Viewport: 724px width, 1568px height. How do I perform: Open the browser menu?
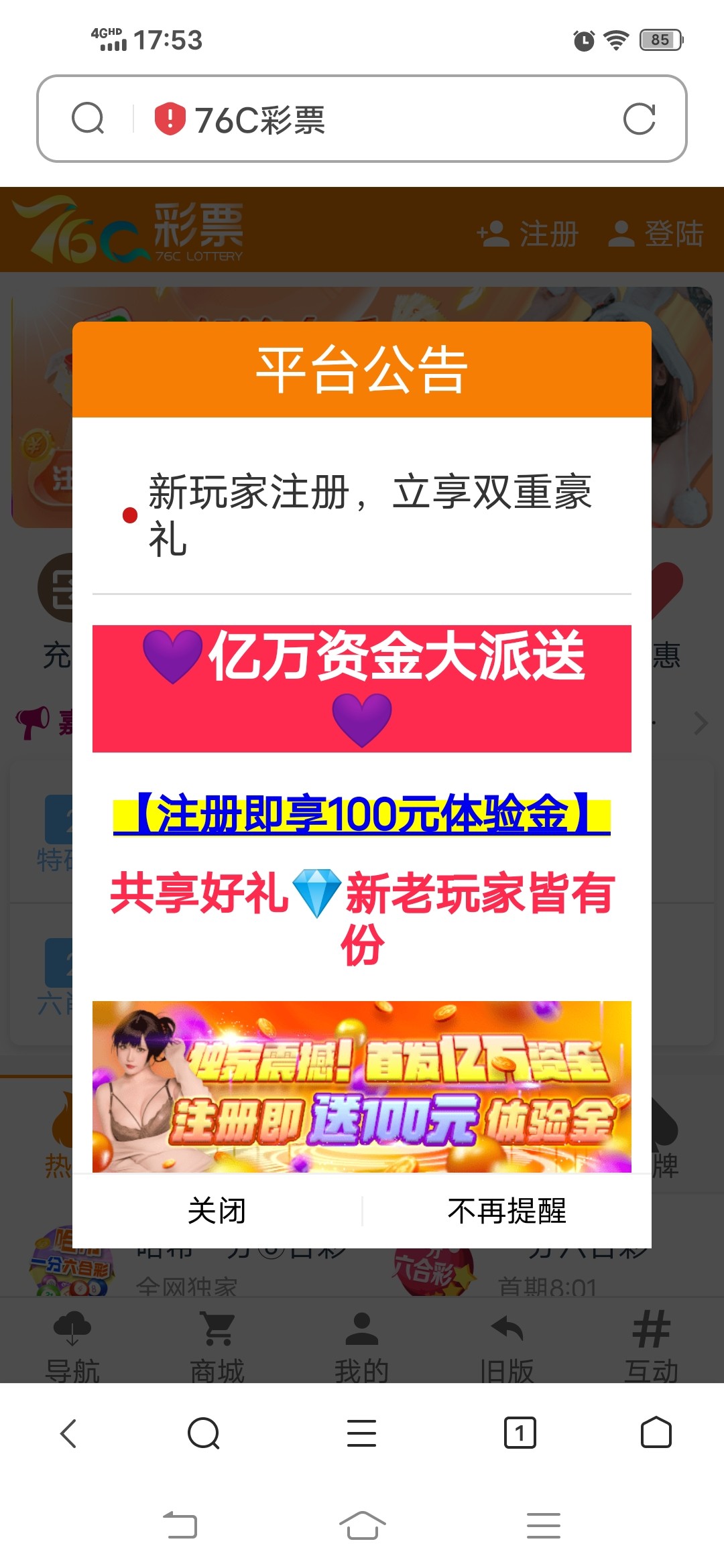tap(361, 1433)
